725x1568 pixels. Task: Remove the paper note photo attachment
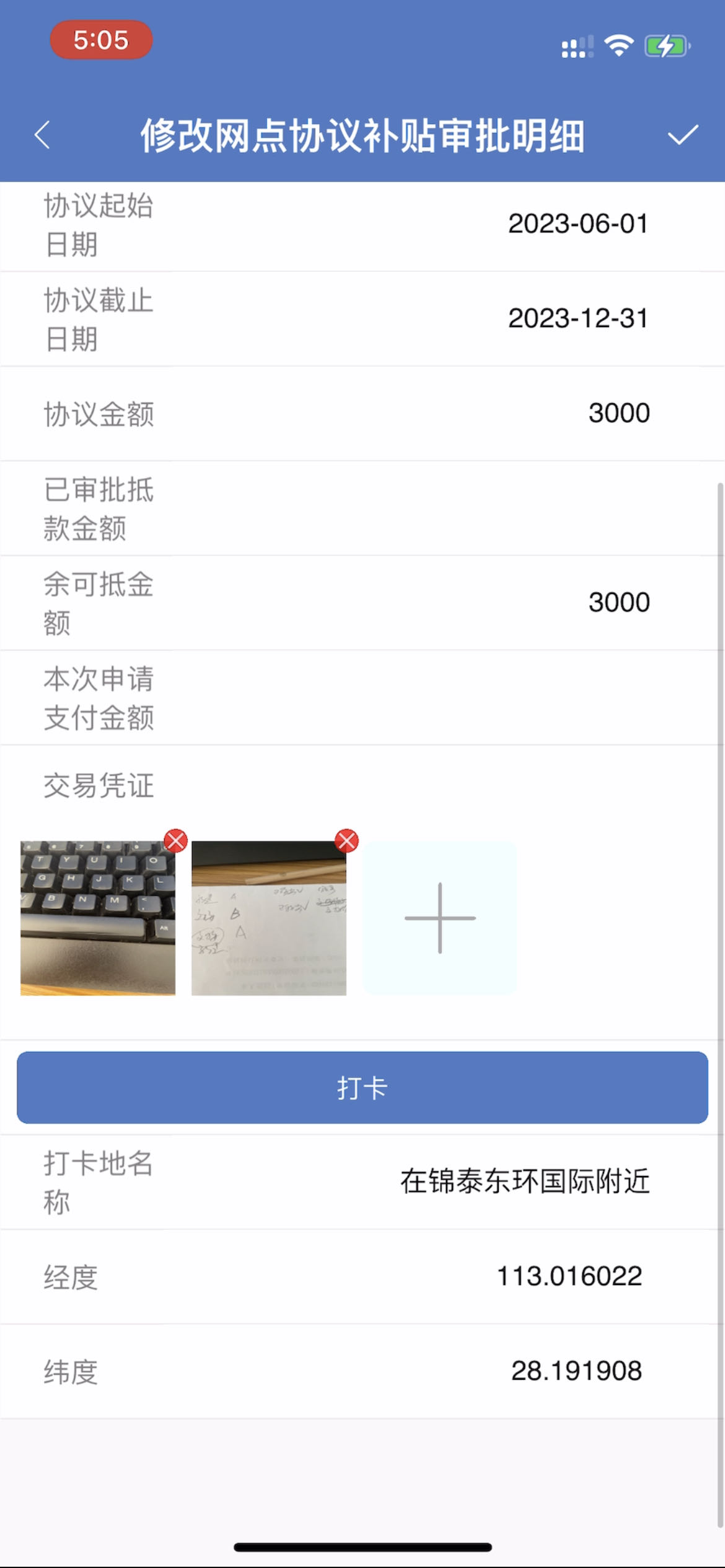346,841
